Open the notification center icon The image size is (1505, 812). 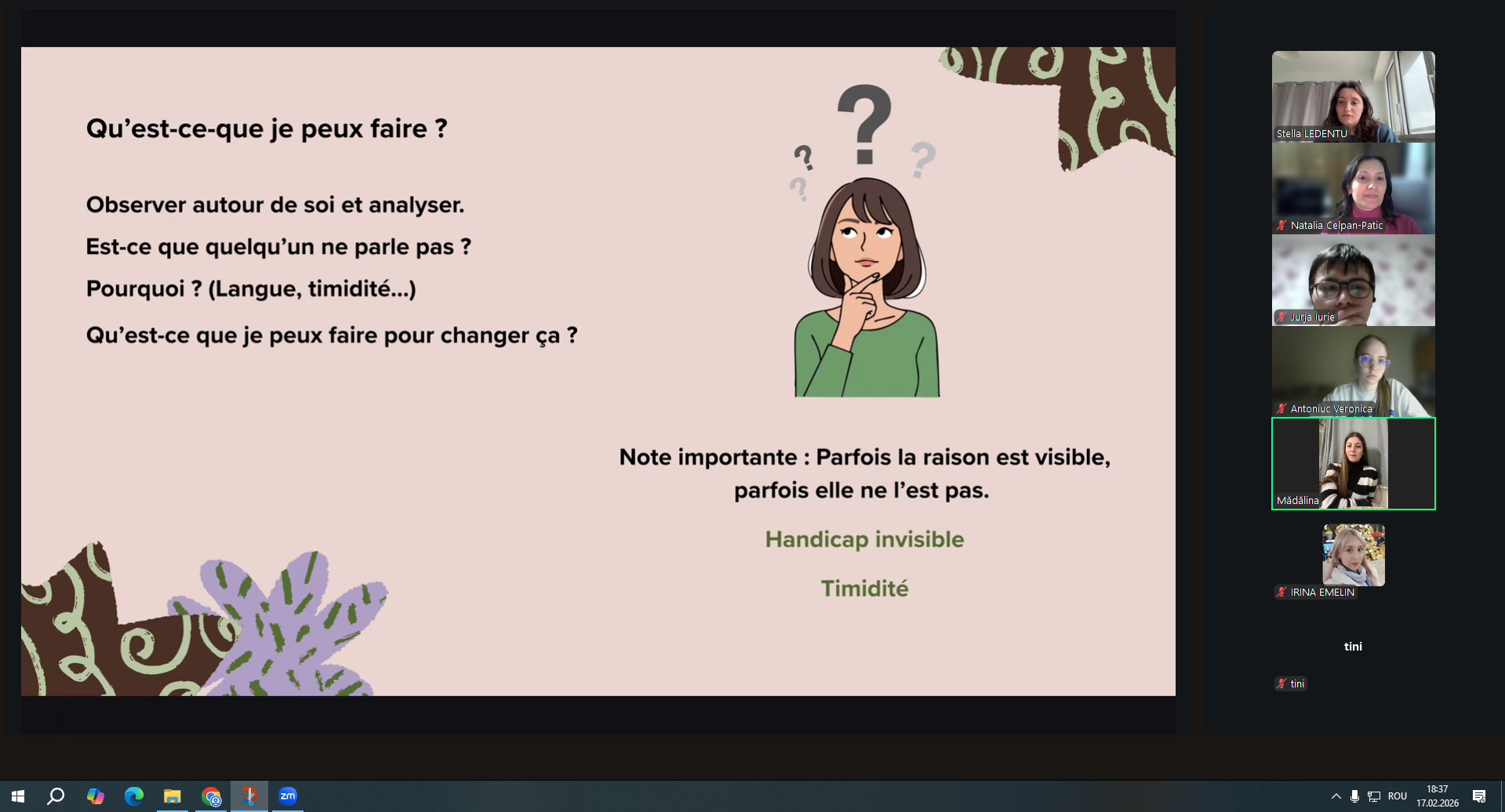click(x=1479, y=796)
